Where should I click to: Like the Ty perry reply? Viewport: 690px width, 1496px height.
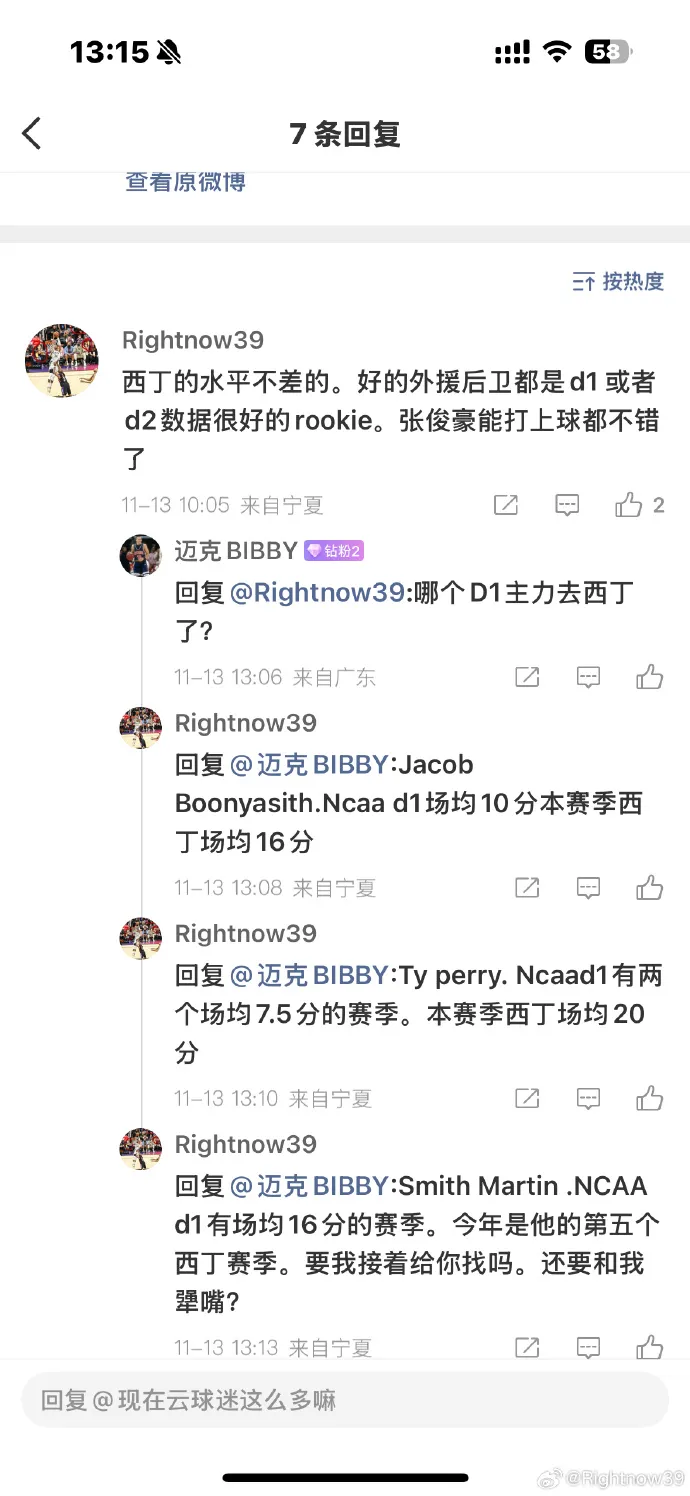coord(650,1098)
